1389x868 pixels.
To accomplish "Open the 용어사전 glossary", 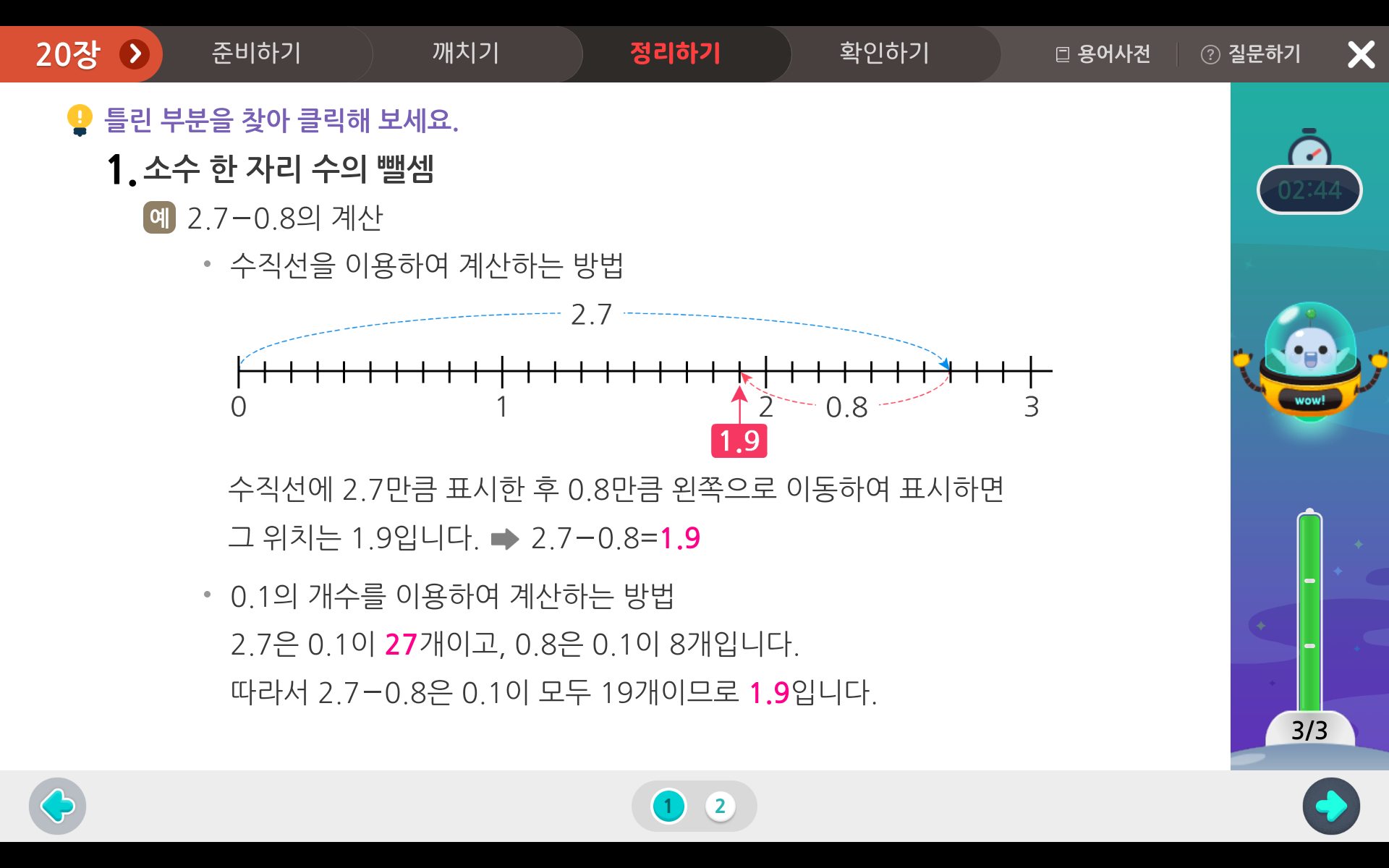I will pyautogui.click(x=1103, y=54).
